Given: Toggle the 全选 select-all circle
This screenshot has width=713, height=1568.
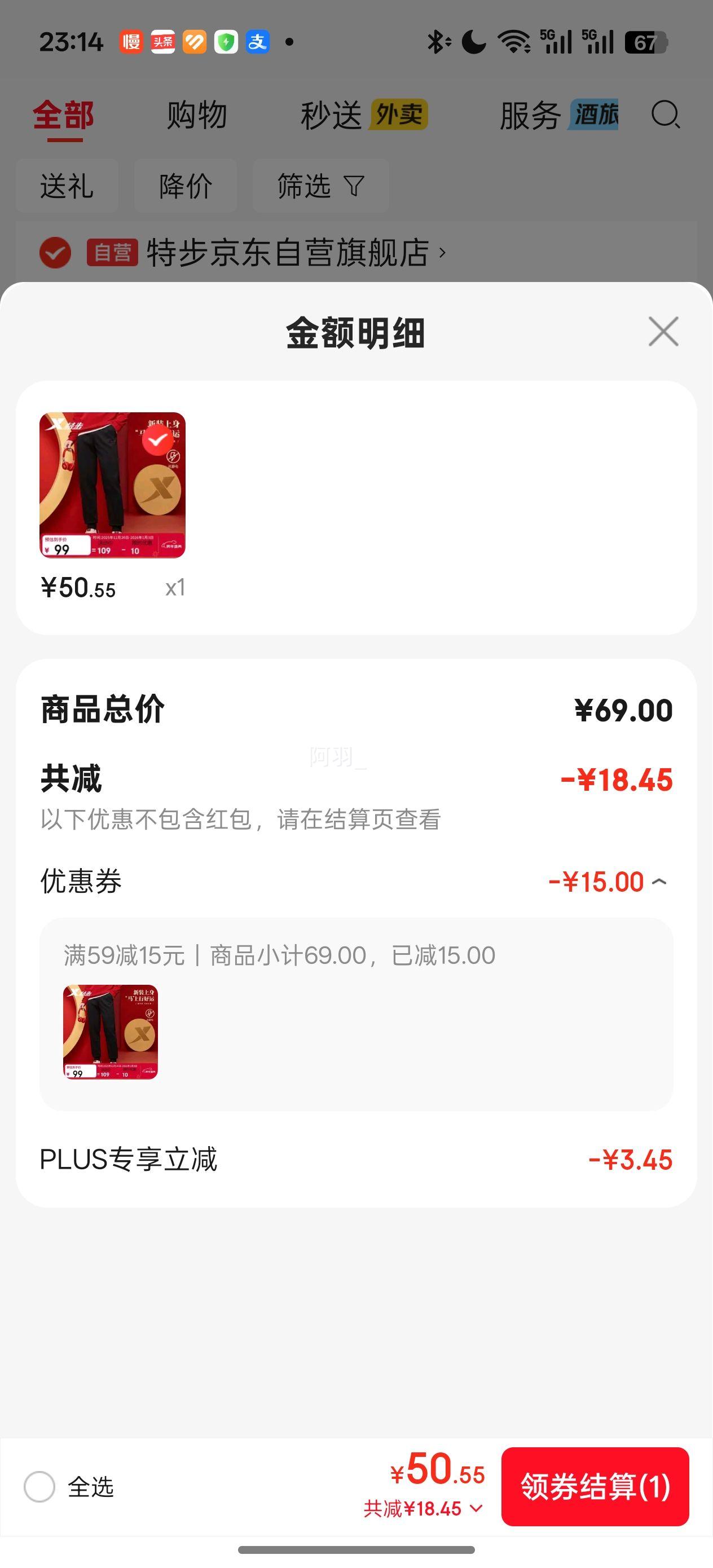Looking at the screenshot, I should click(40, 1486).
